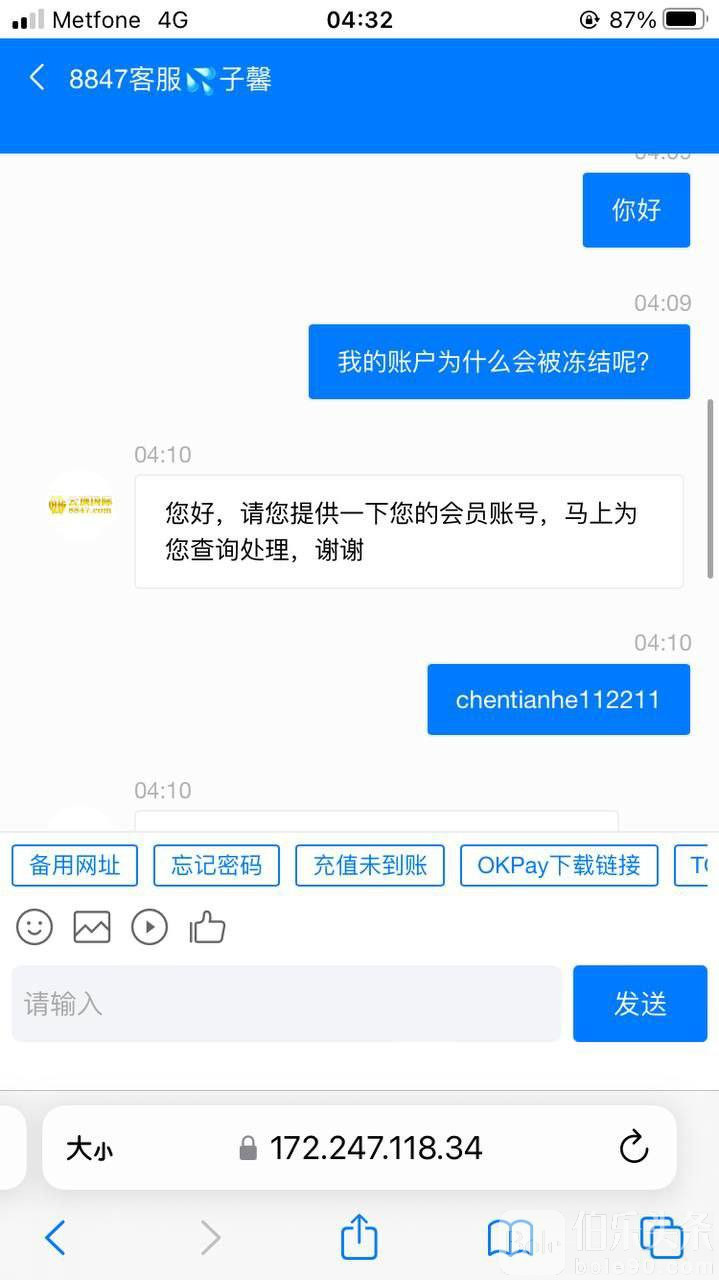Image resolution: width=719 pixels, height=1280 pixels.
Task: Tap the 备用网址 quick reply chip
Action: pos(75,865)
